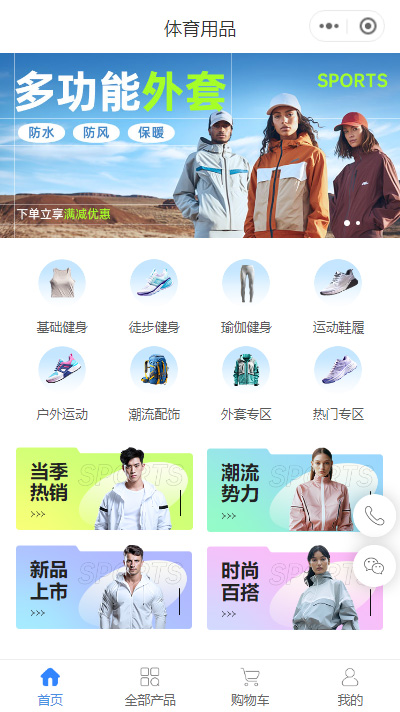Open the 外套专区 category

coord(246,384)
